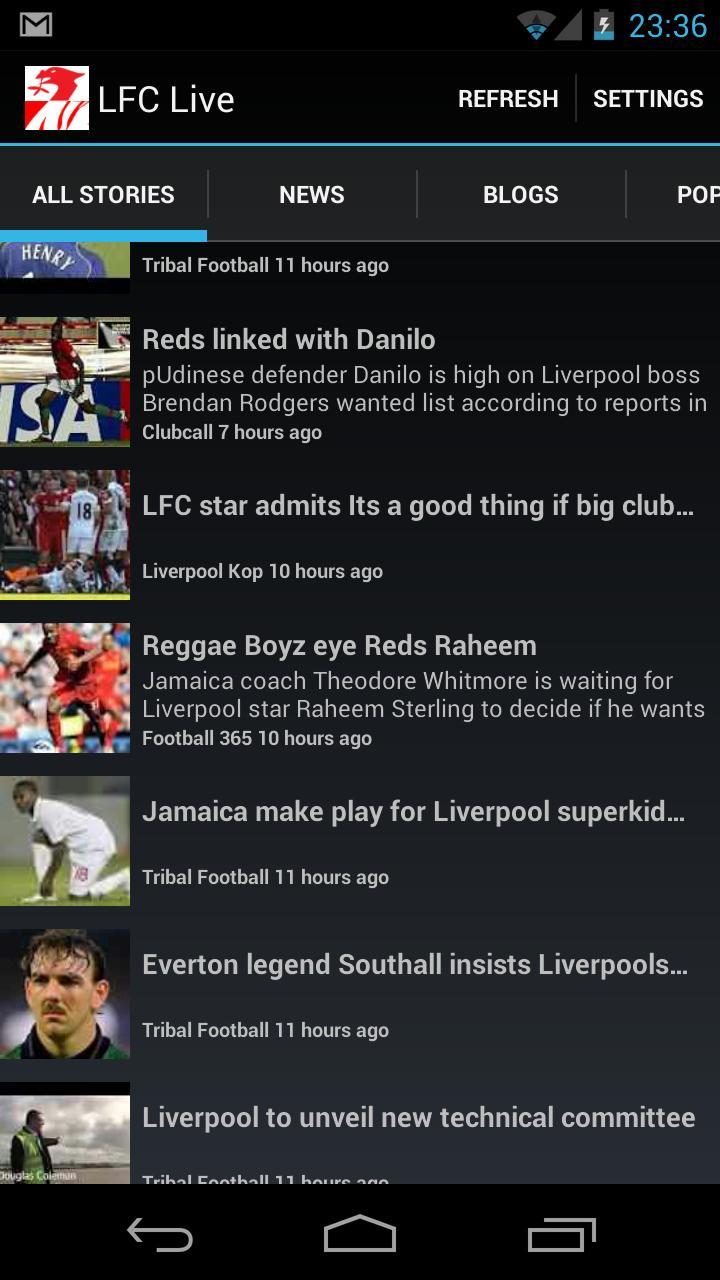The width and height of the screenshot is (720, 1280).
Task: Select the ALL STORIES tab
Action: click(x=103, y=194)
